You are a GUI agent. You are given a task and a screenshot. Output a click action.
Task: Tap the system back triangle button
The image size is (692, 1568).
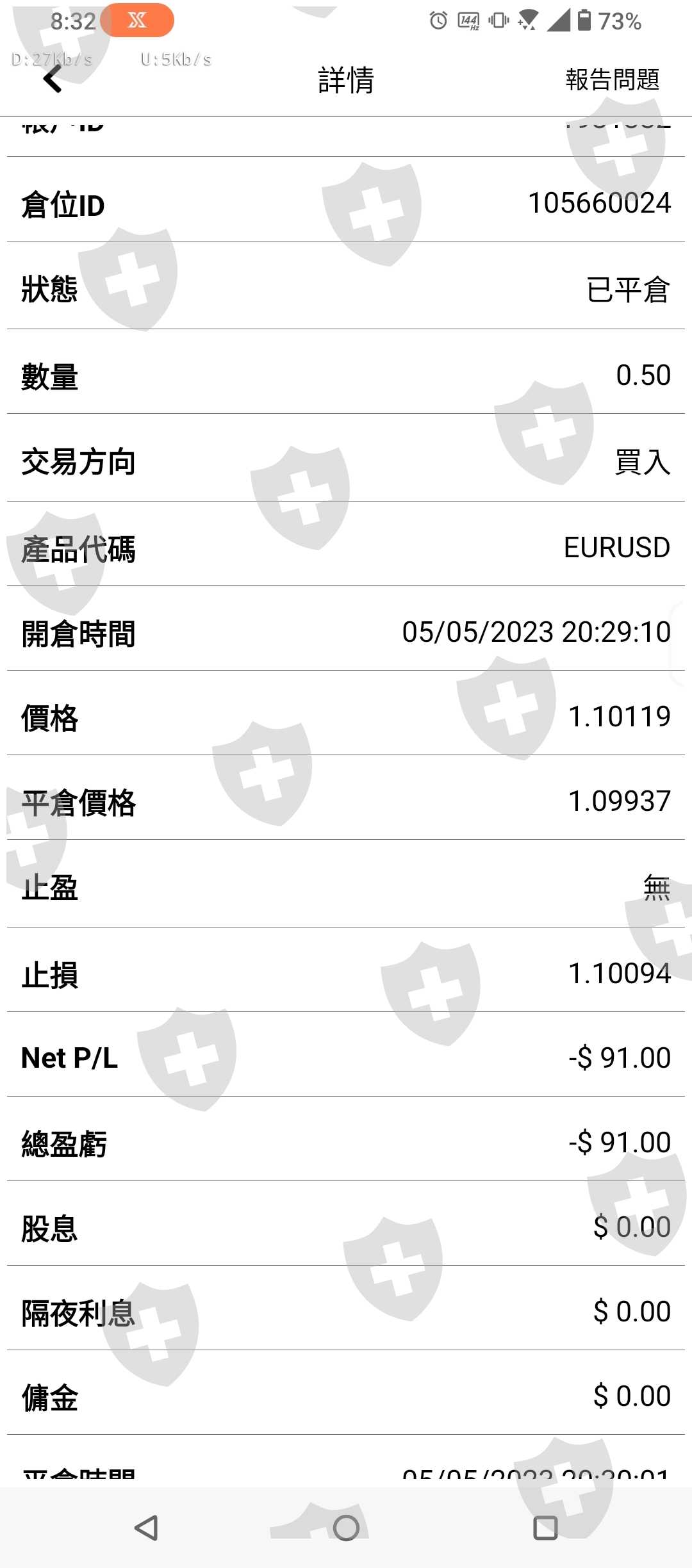click(147, 1528)
